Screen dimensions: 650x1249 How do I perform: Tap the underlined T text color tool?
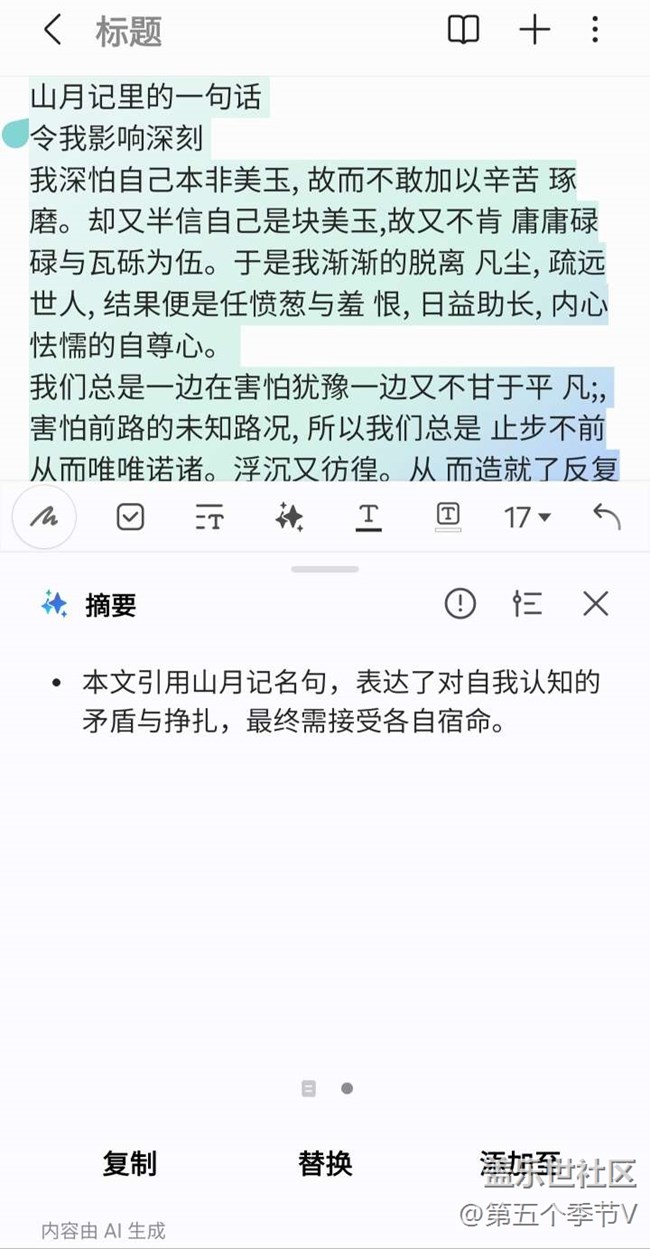[369, 517]
